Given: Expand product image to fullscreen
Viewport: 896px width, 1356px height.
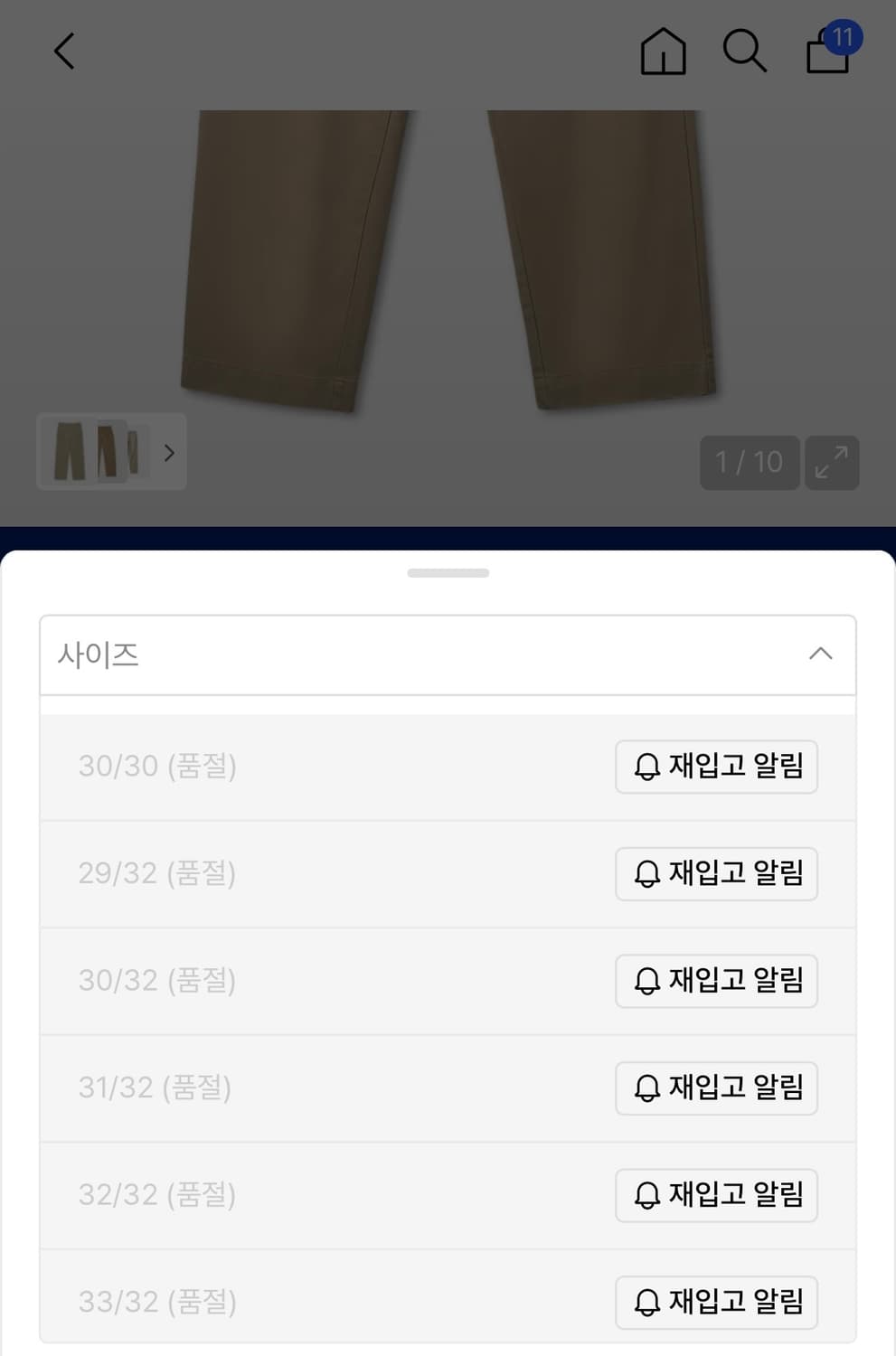Looking at the screenshot, I should [832, 462].
